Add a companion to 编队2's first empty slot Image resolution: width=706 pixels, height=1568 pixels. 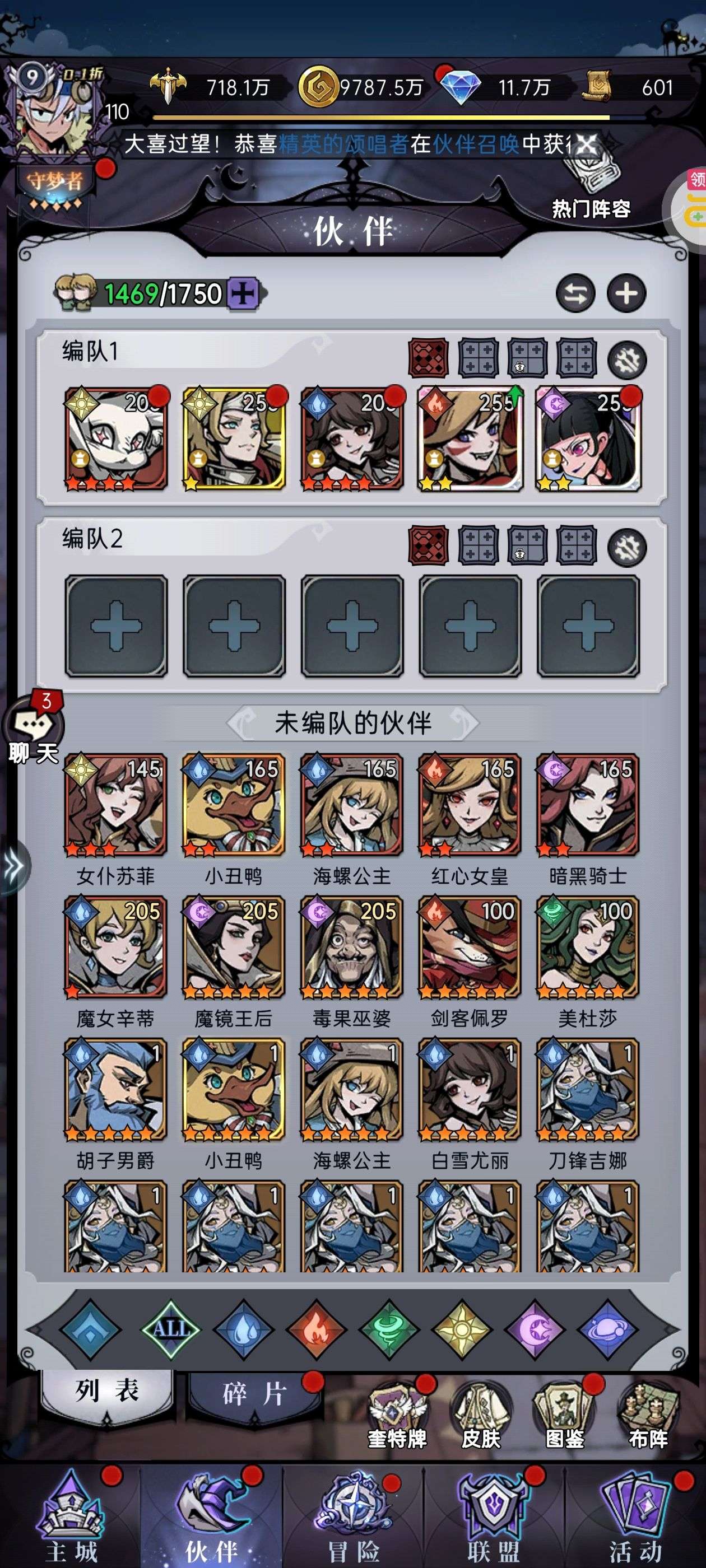tap(116, 626)
